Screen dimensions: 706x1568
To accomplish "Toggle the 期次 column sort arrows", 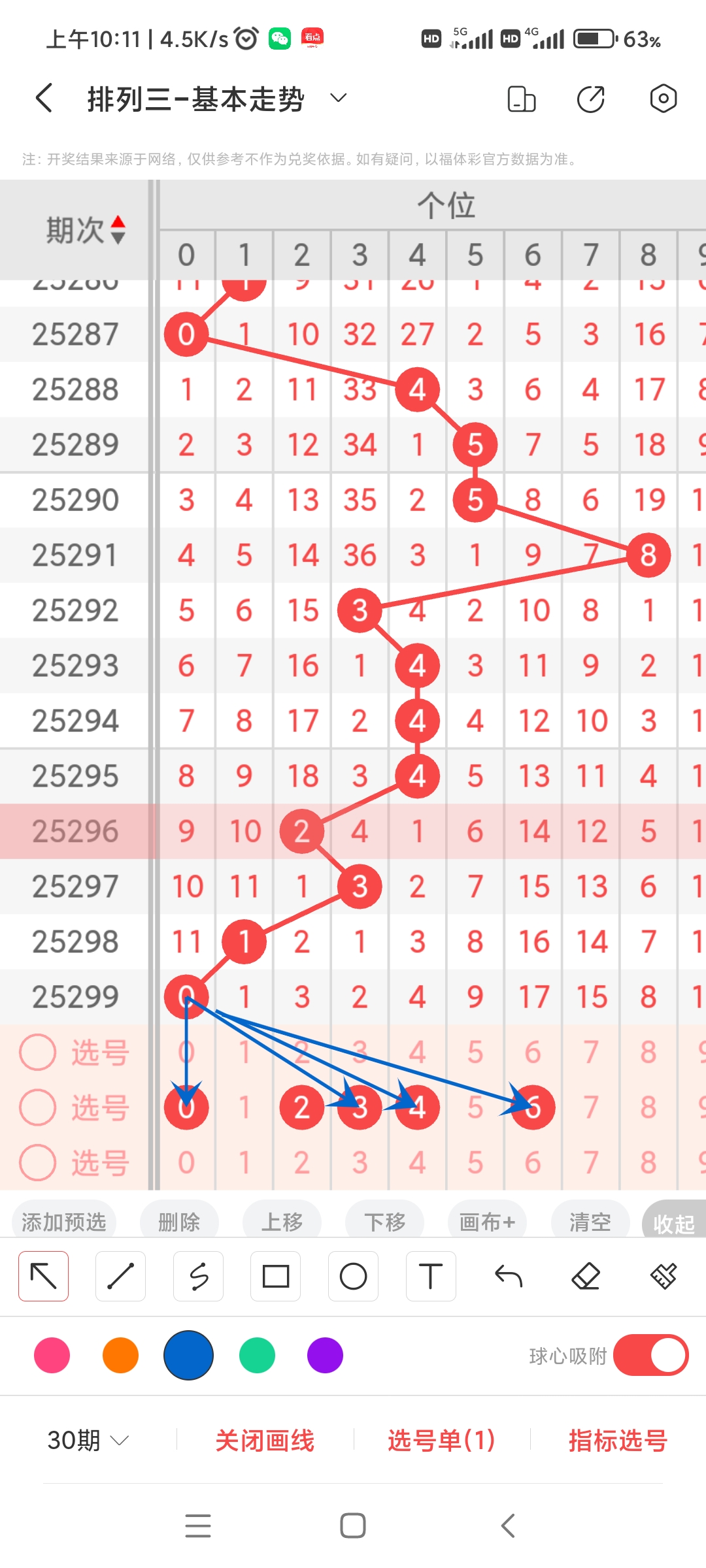I will [x=118, y=229].
